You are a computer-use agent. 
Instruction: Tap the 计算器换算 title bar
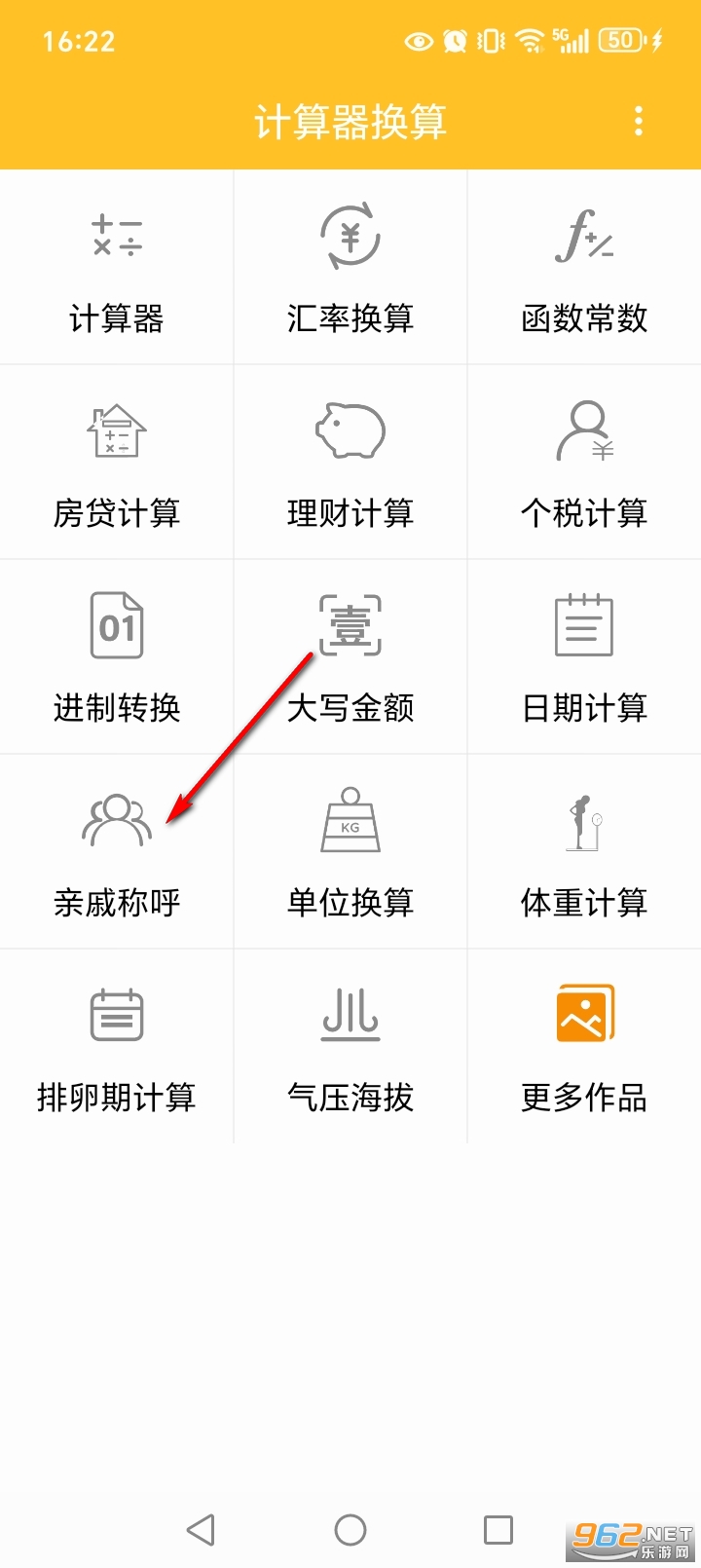click(350, 121)
